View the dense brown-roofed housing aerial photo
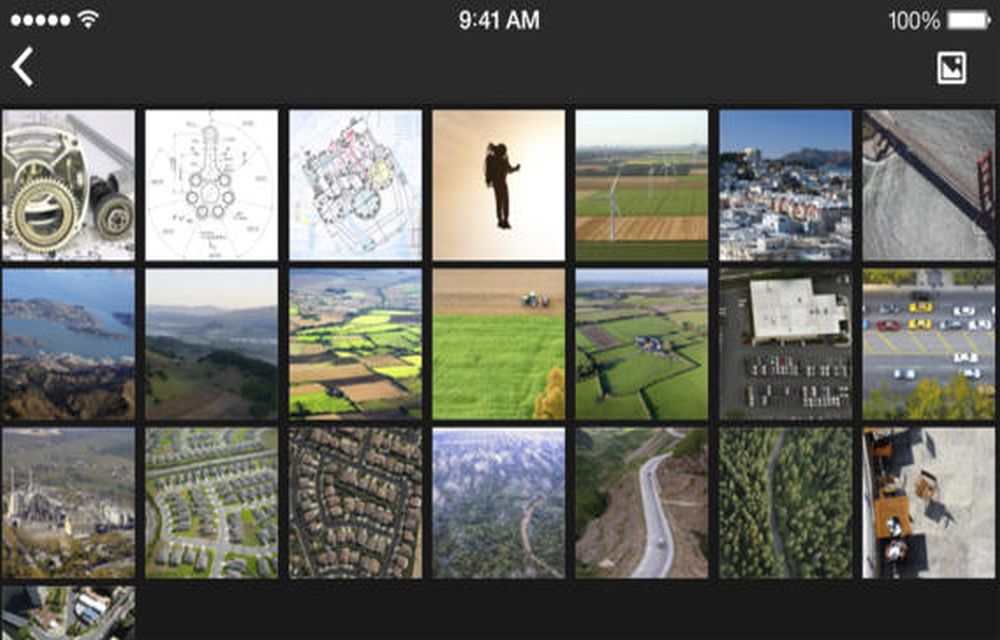Image resolution: width=1000 pixels, height=640 pixels. click(x=355, y=503)
